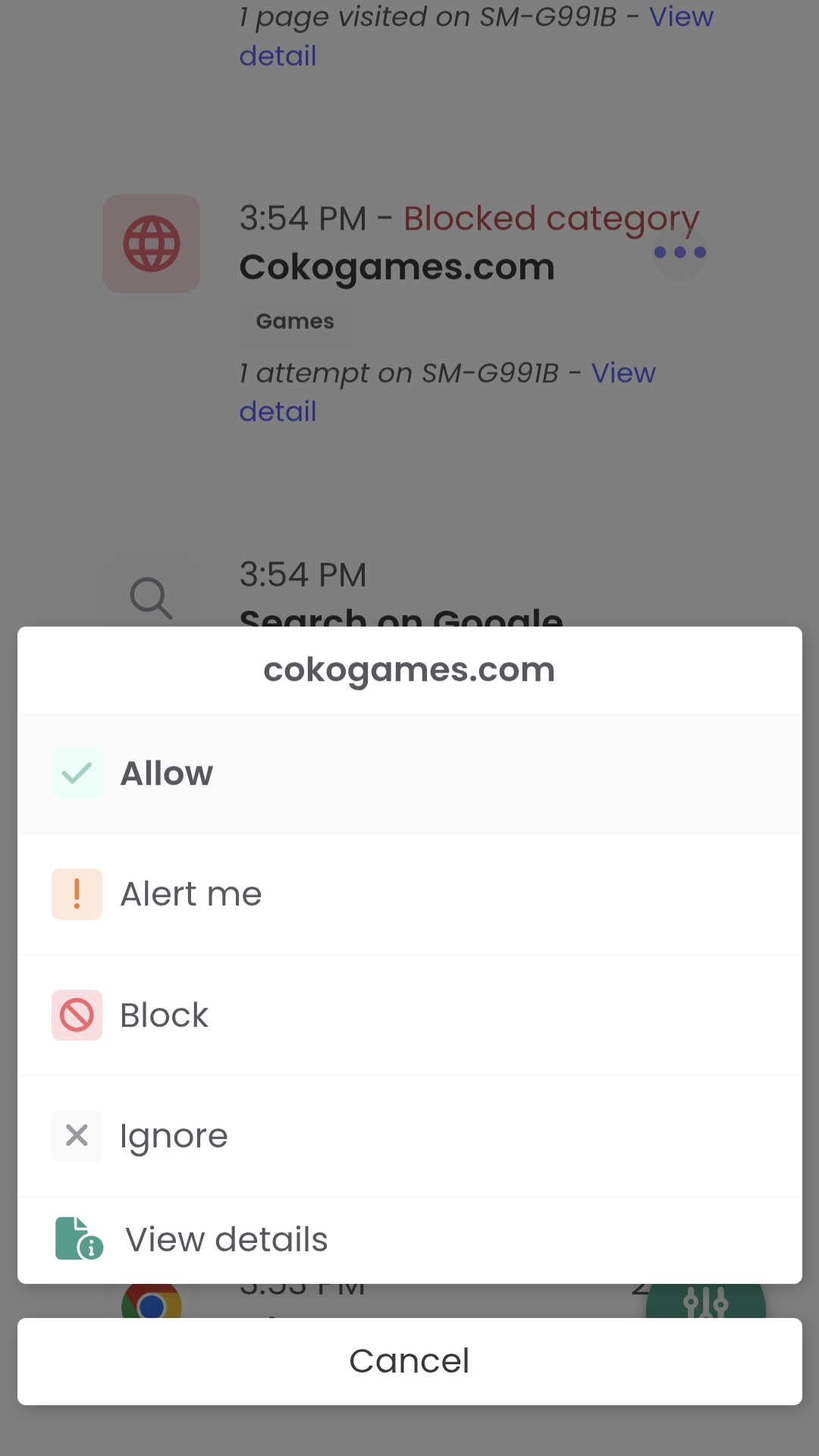Select Allow for cokogames.com
Viewport: 819px width, 1456px height.
tap(409, 773)
